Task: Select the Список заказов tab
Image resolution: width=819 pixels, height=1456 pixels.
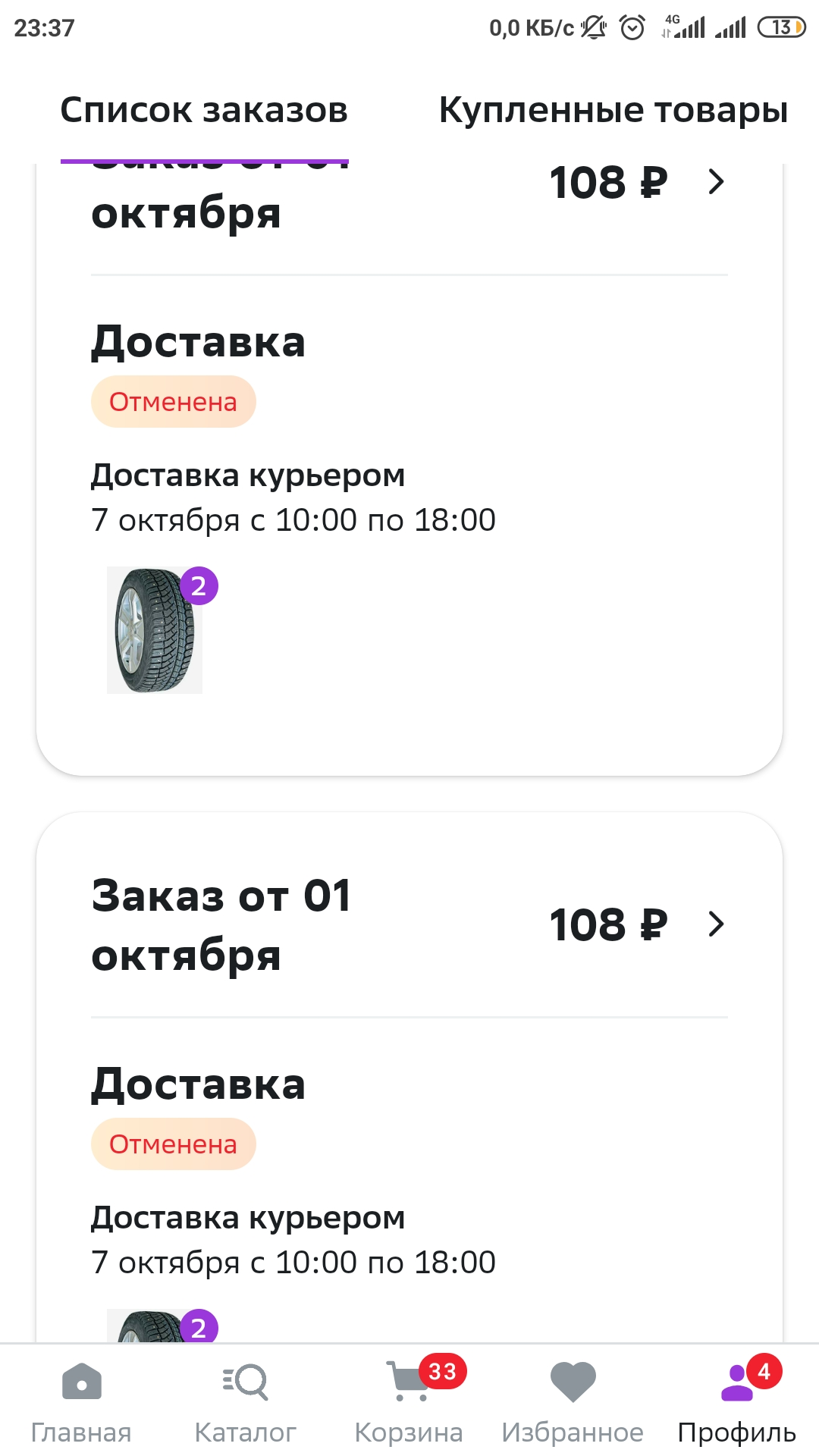Action: [204, 110]
